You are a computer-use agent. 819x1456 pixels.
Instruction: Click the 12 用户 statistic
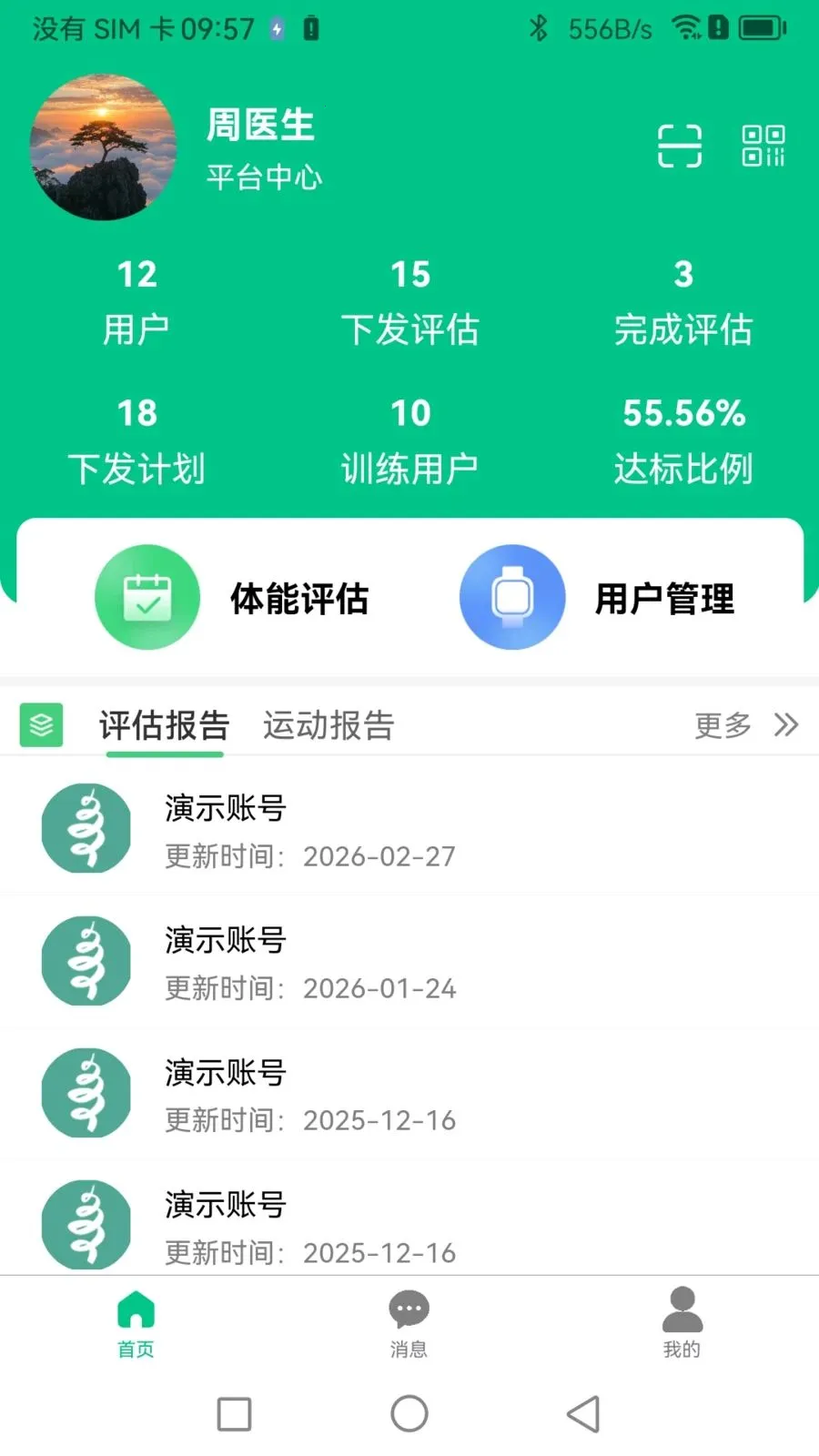point(136,300)
